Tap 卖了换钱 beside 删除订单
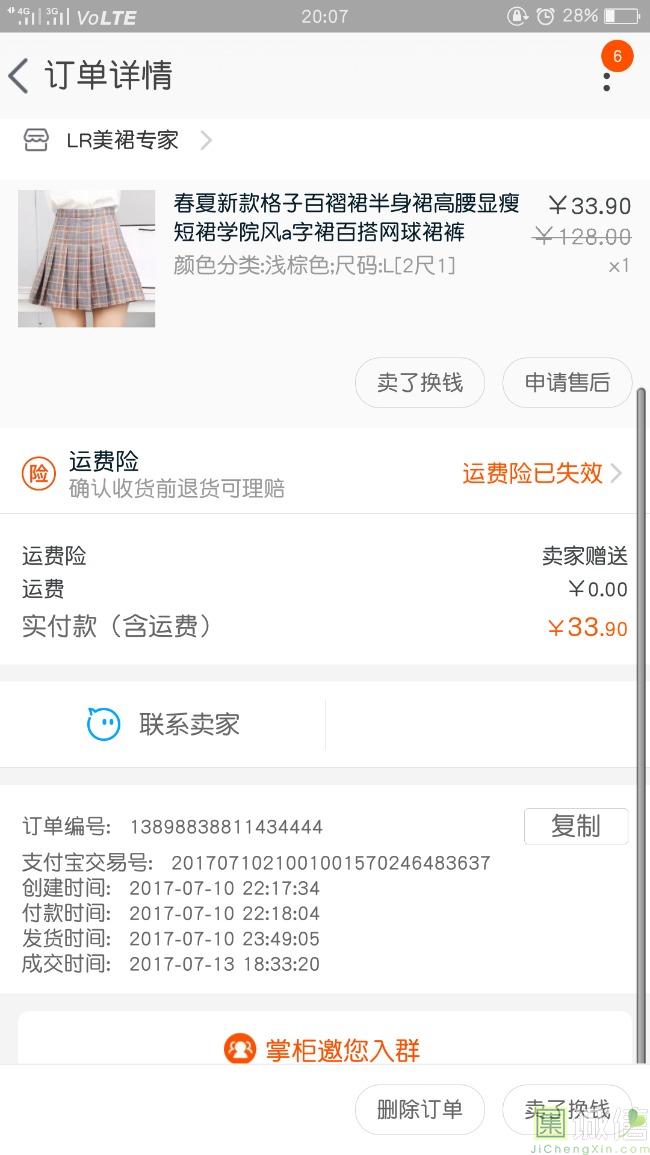 567,1109
